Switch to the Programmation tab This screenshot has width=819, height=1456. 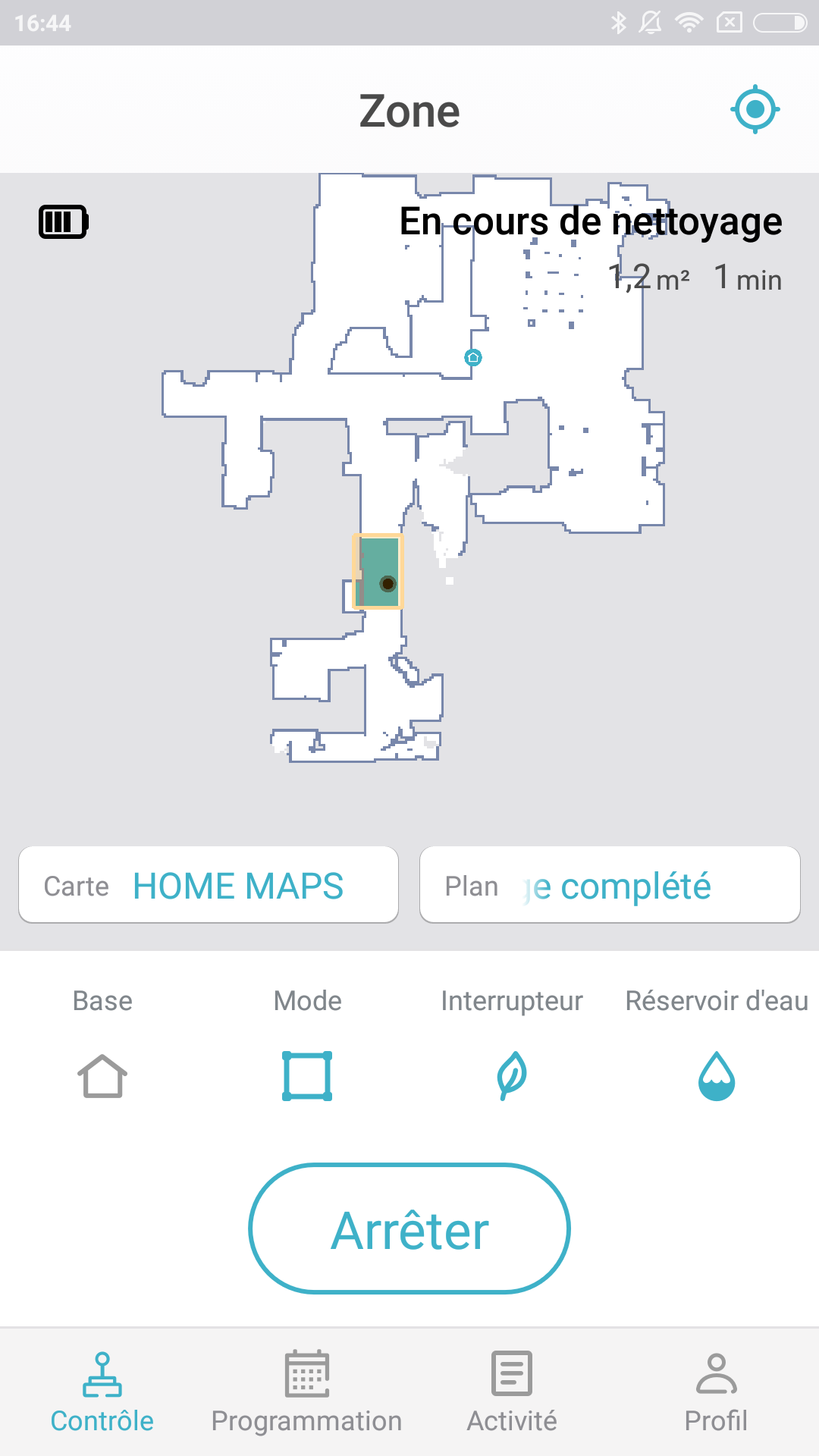coord(307,1392)
